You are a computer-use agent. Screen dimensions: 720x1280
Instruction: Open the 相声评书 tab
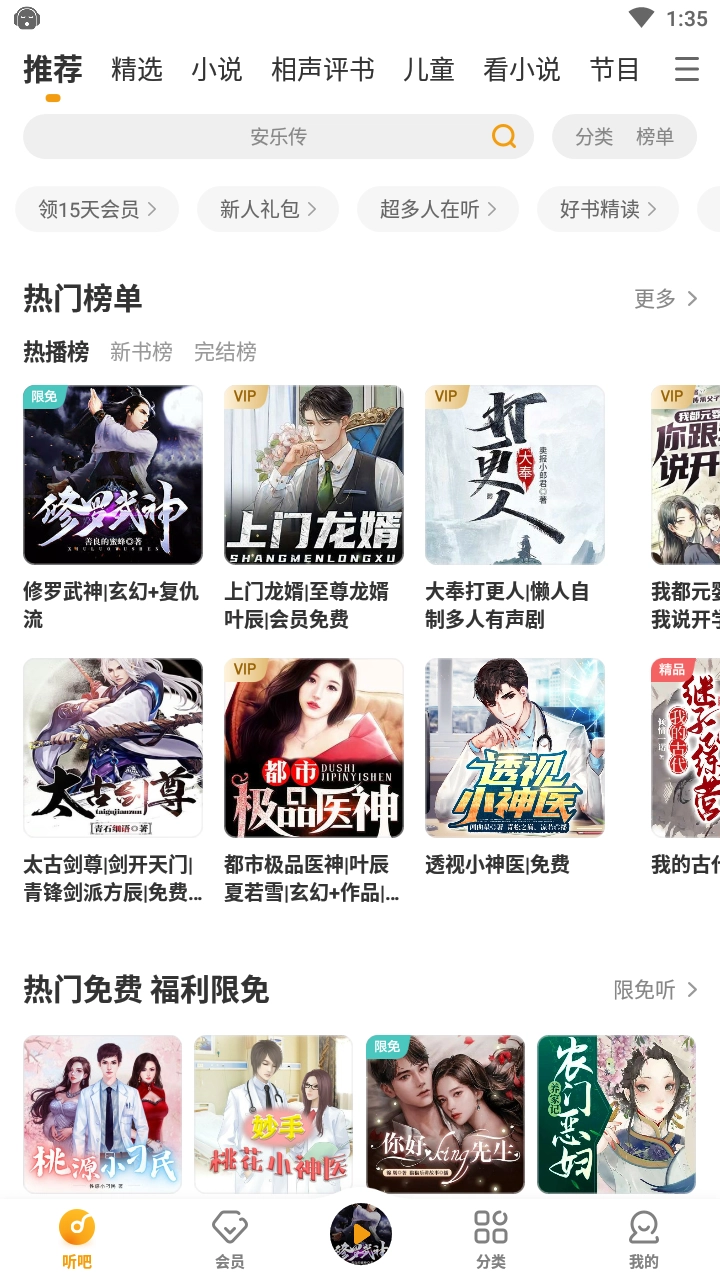coord(323,70)
